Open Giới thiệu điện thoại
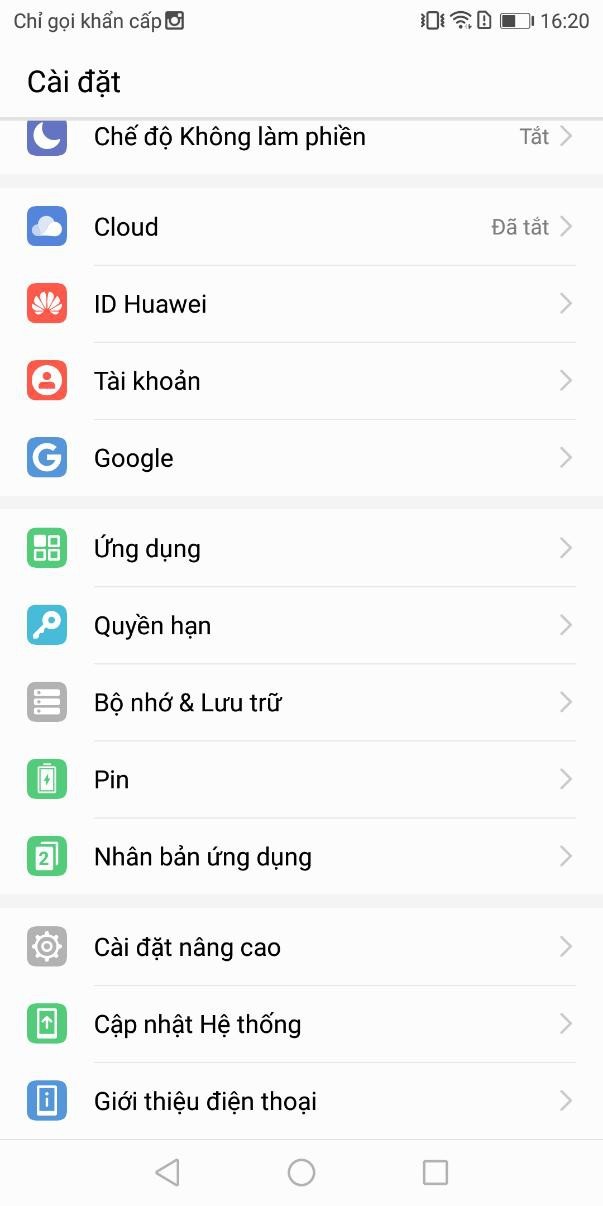The image size is (603, 1206). 300,1100
